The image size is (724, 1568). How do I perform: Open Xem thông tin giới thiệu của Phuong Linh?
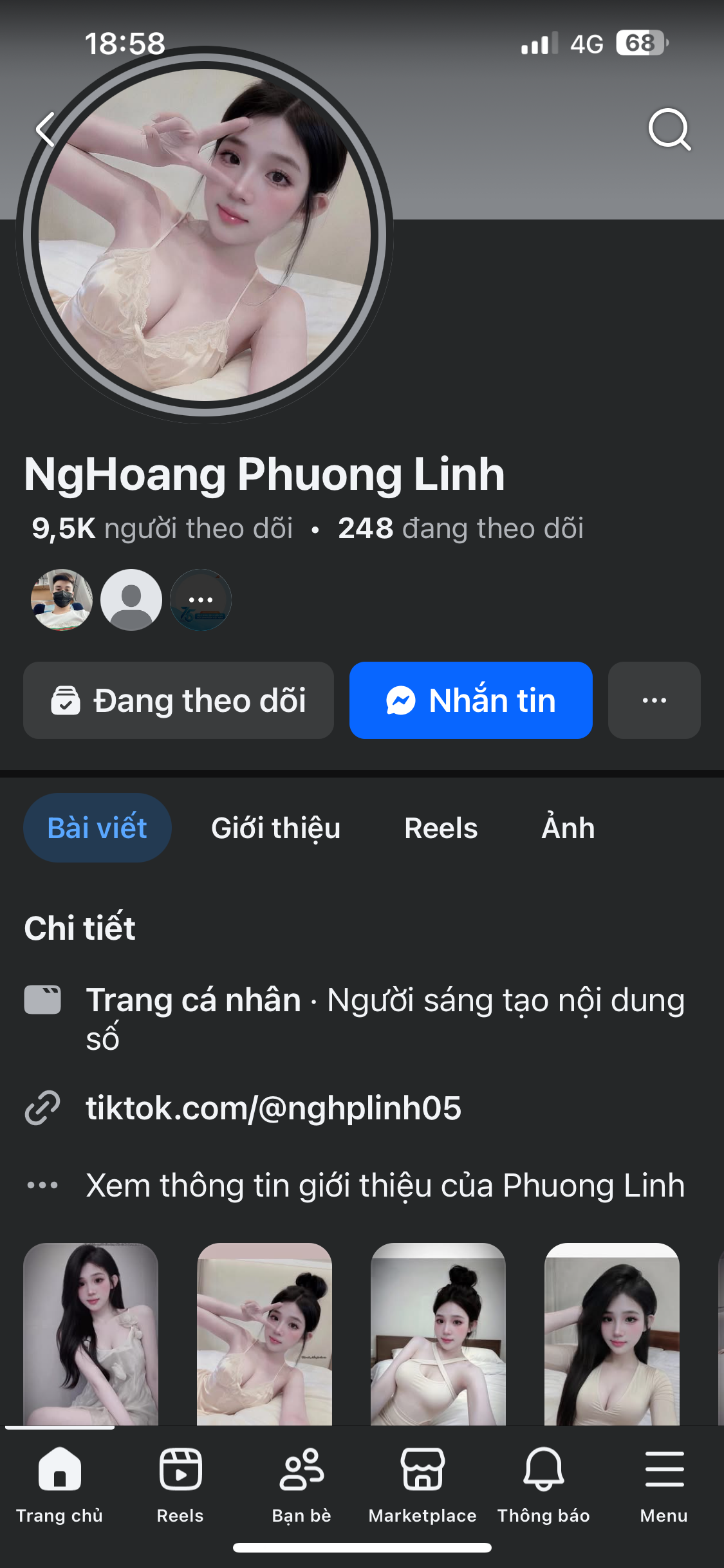pos(385,1185)
